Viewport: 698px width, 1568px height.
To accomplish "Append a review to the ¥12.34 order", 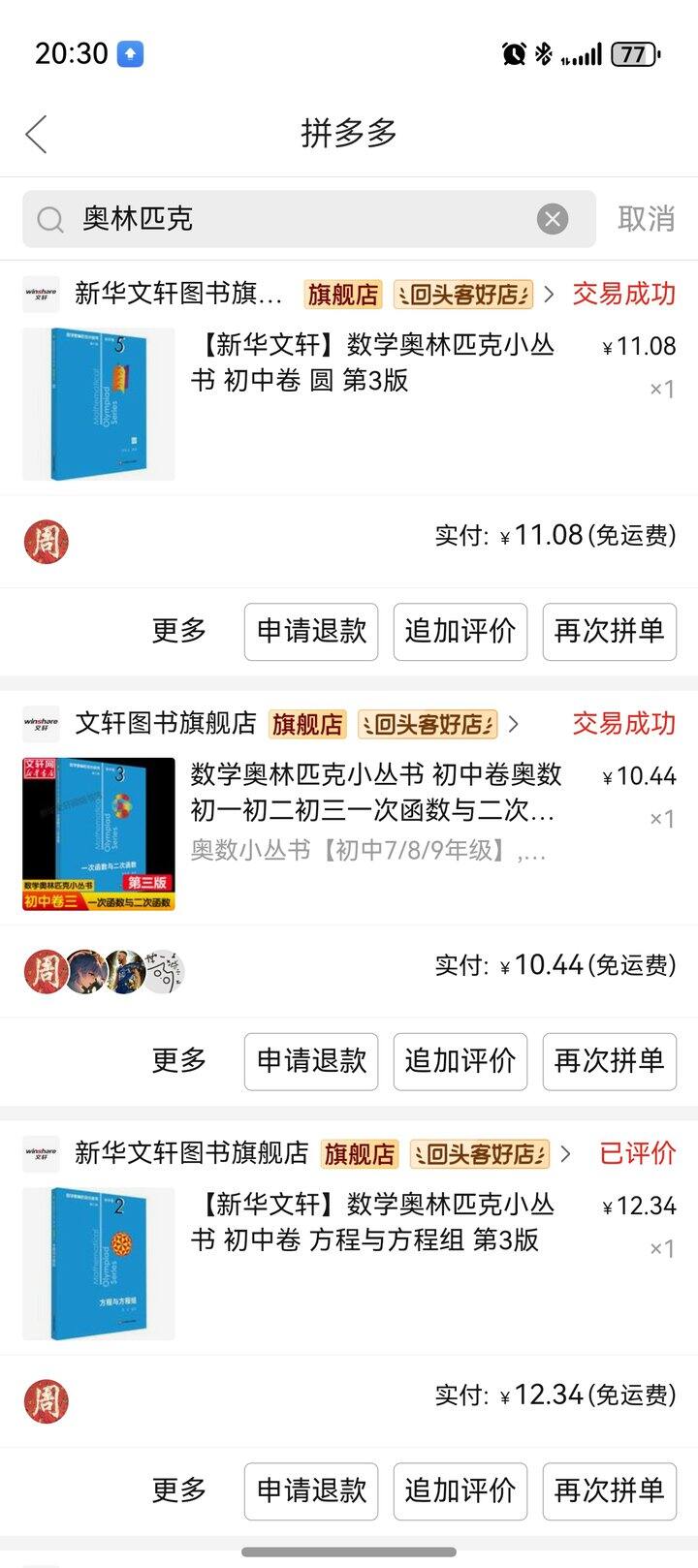I will (460, 1490).
